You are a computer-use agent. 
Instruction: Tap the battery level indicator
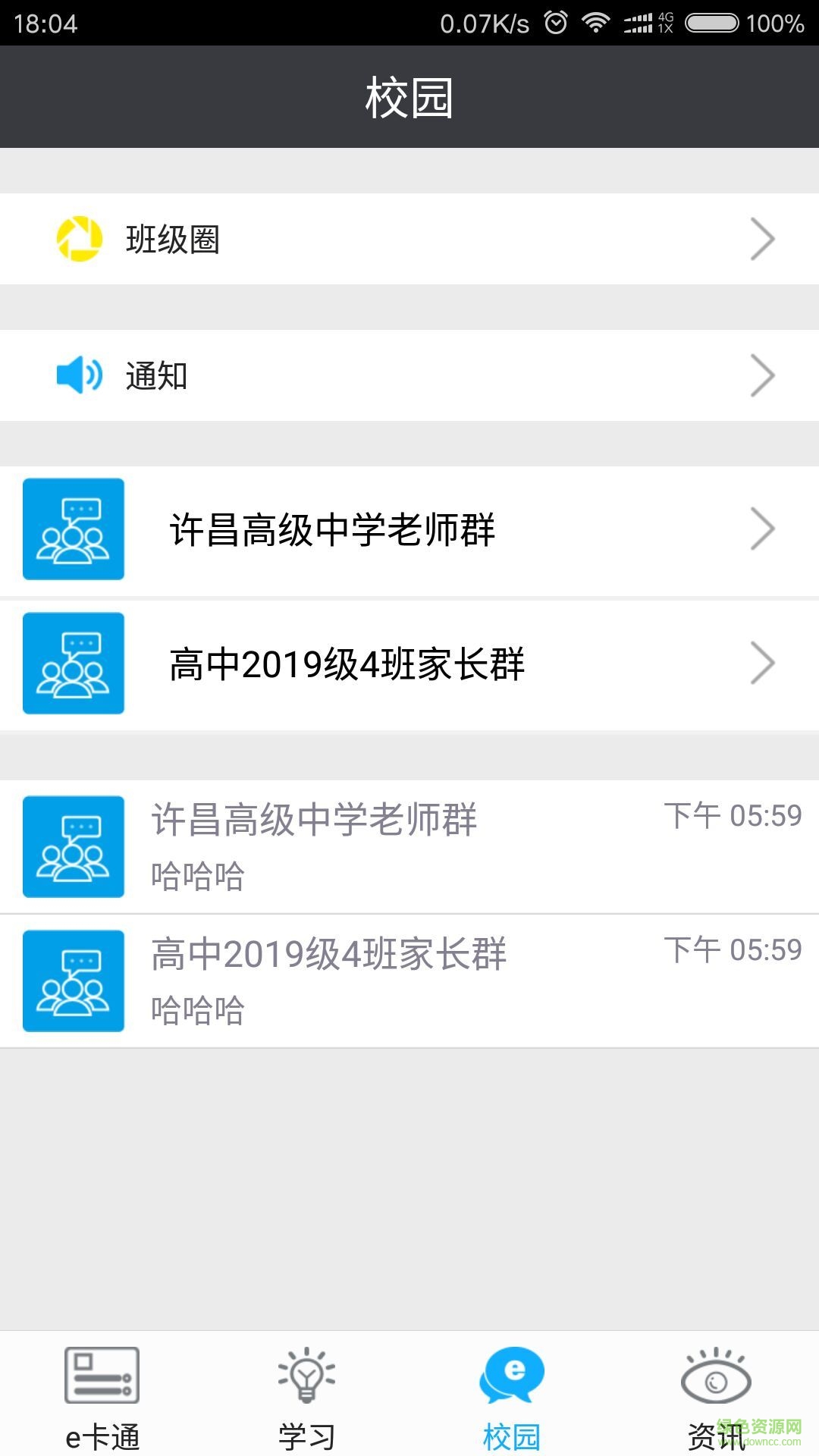pos(713,21)
